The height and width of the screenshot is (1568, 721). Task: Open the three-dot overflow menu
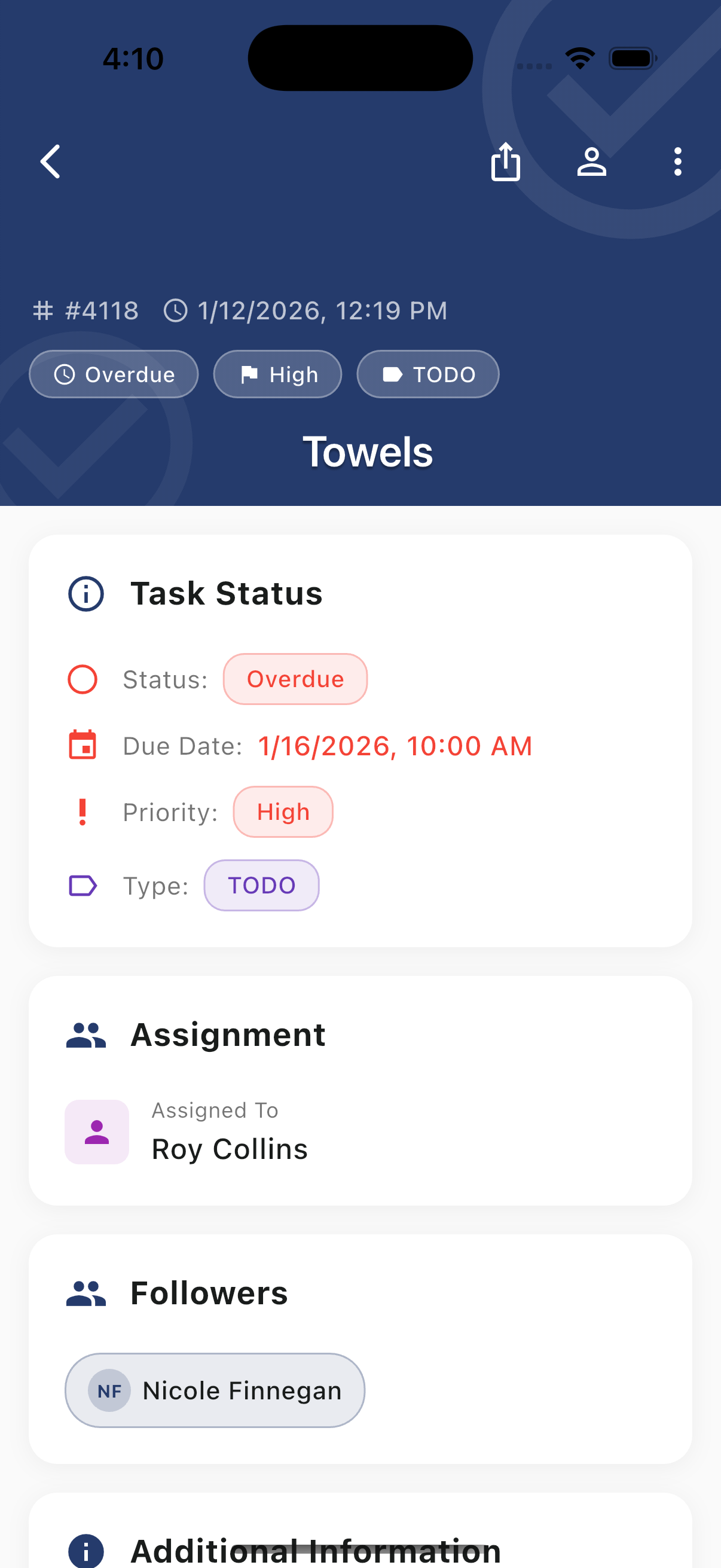click(677, 162)
